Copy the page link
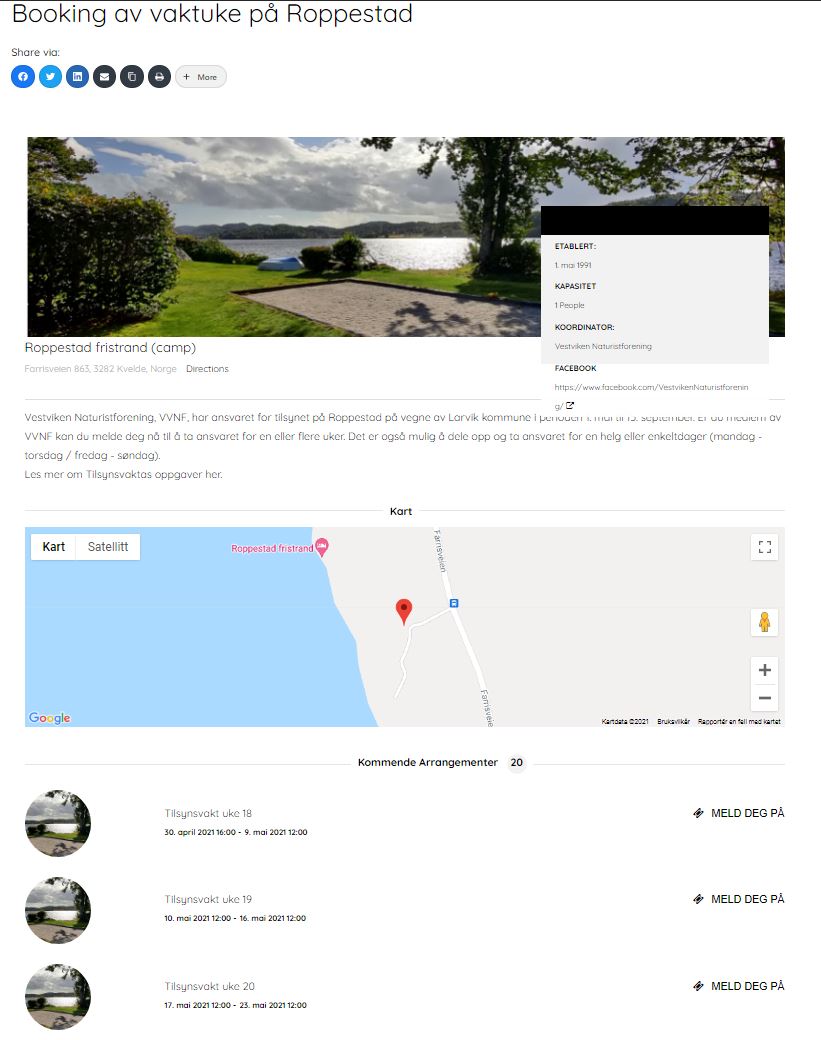 (132, 77)
